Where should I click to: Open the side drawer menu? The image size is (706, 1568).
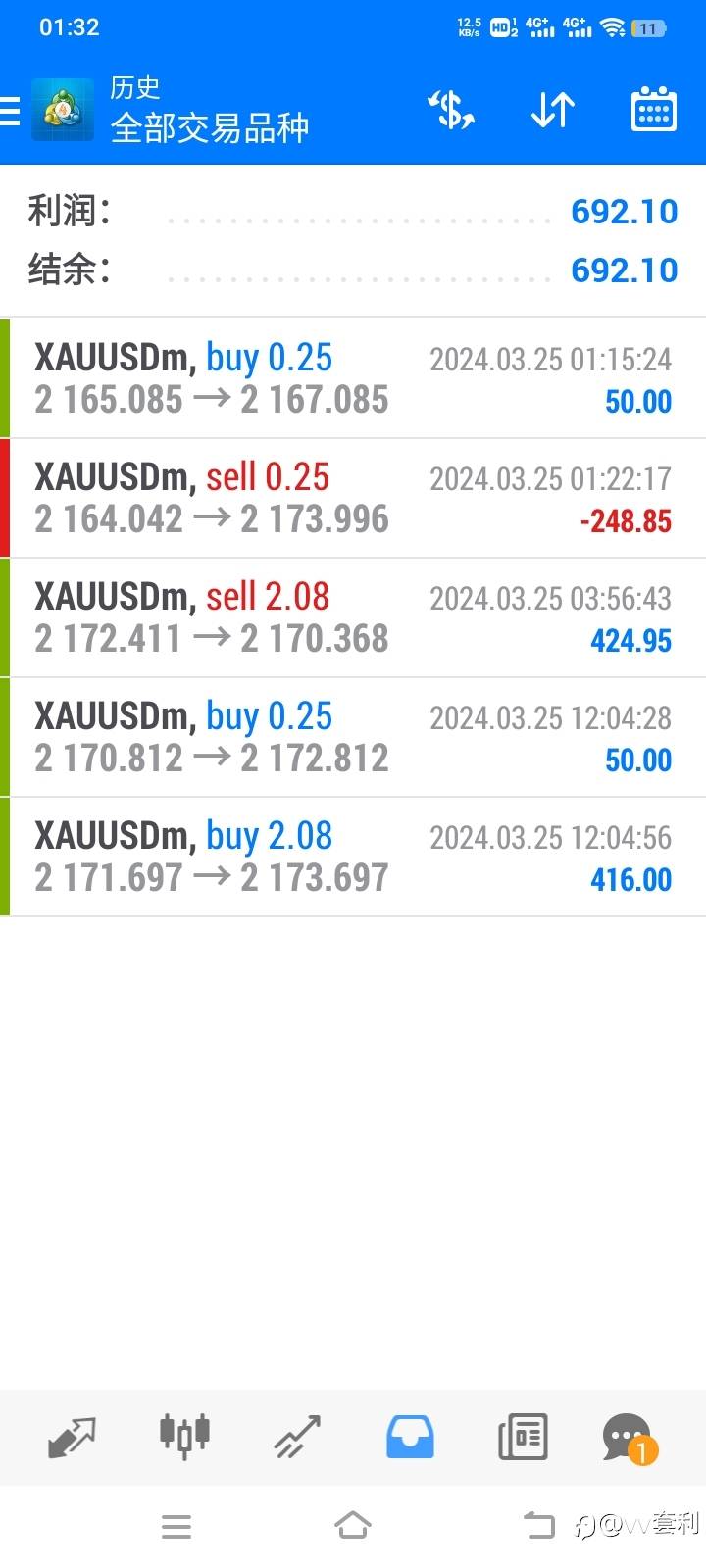pyautogui.click(x=12, y=111)
